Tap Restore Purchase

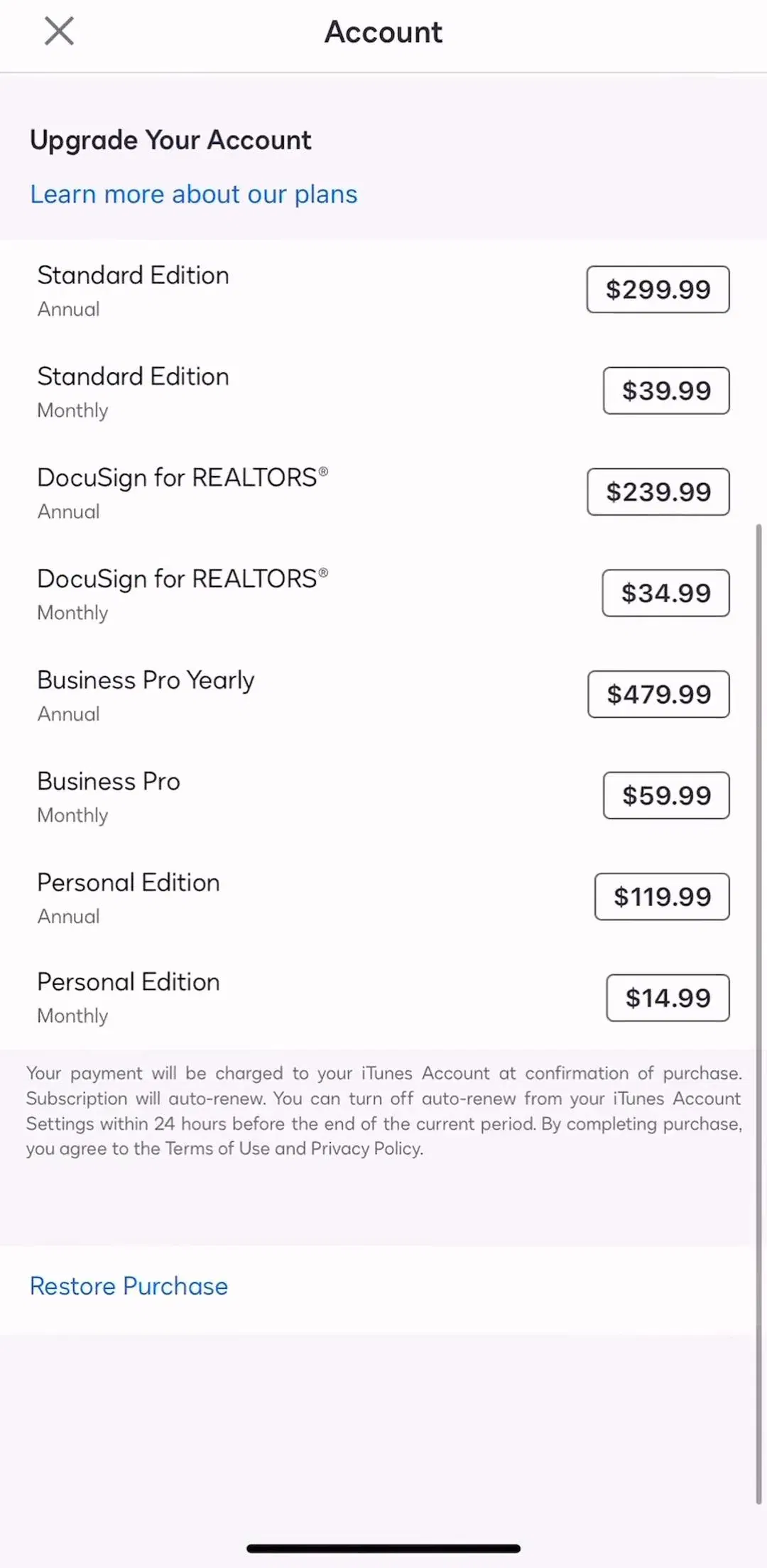click(129, 1286)
